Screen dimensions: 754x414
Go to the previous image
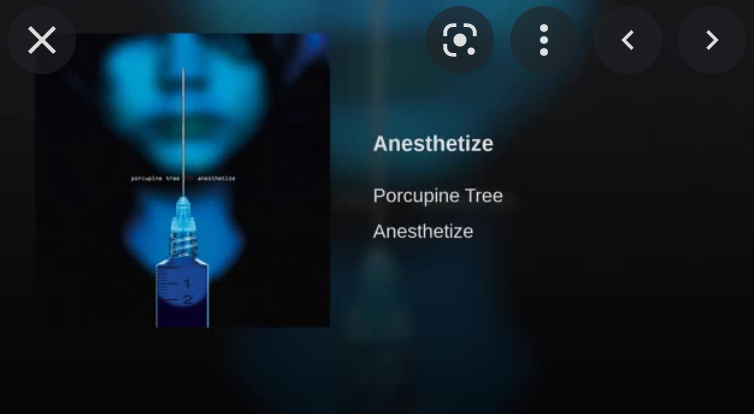(x=628, y=40)
